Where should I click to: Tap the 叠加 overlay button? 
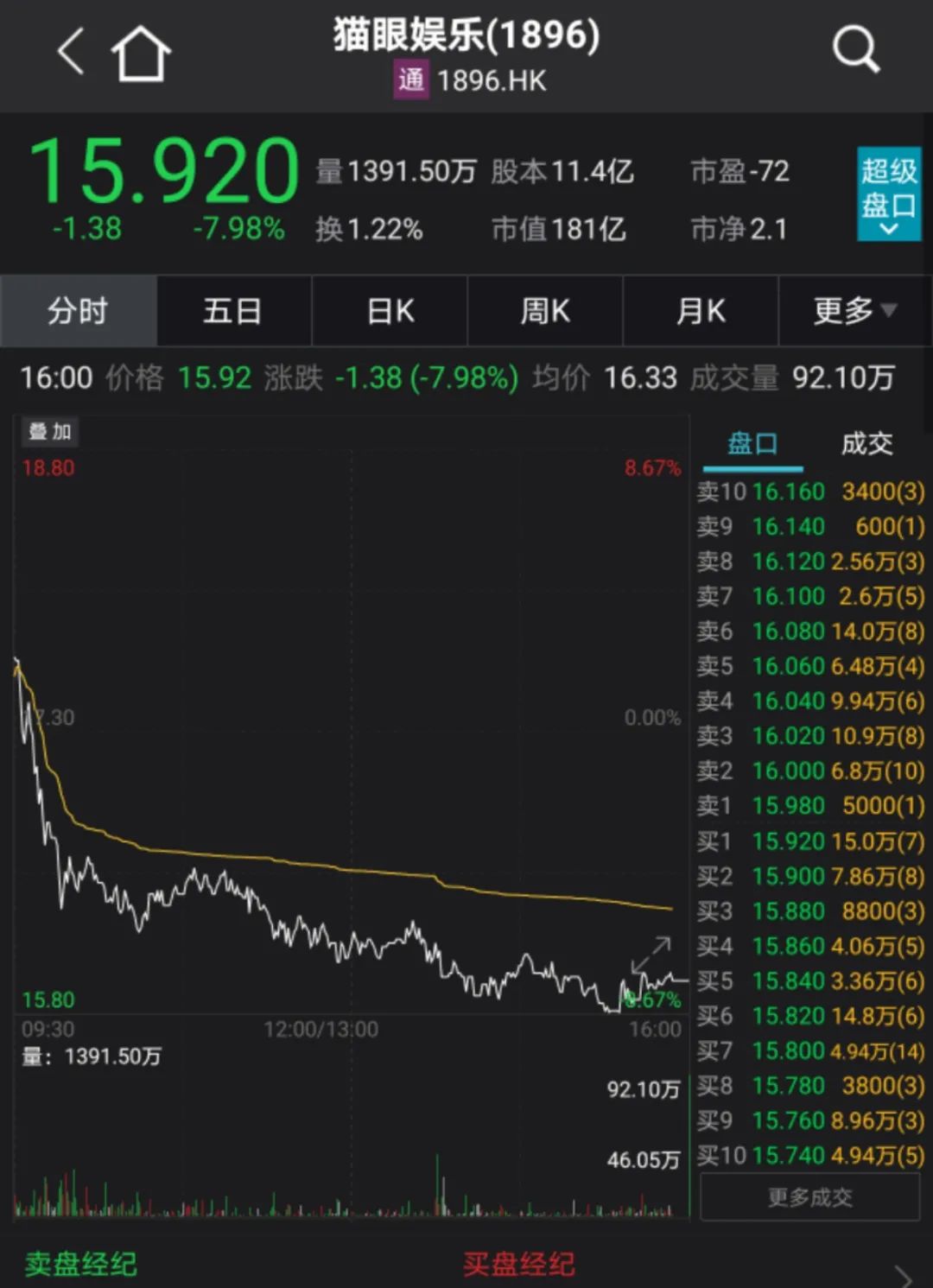click(50, 432)
